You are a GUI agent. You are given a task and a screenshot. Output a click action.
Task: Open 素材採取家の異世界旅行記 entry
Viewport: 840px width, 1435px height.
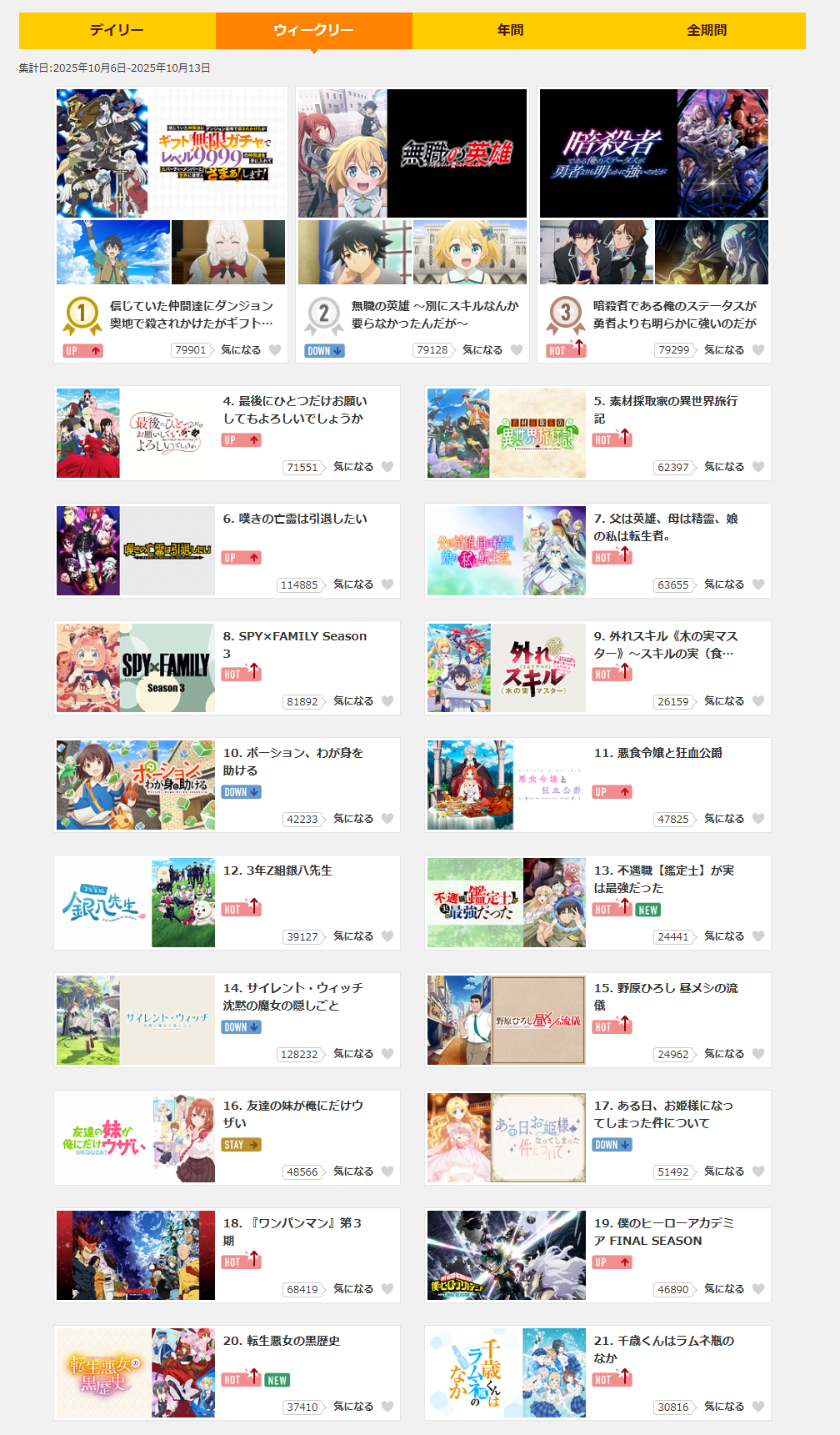(x=665, y=409)
